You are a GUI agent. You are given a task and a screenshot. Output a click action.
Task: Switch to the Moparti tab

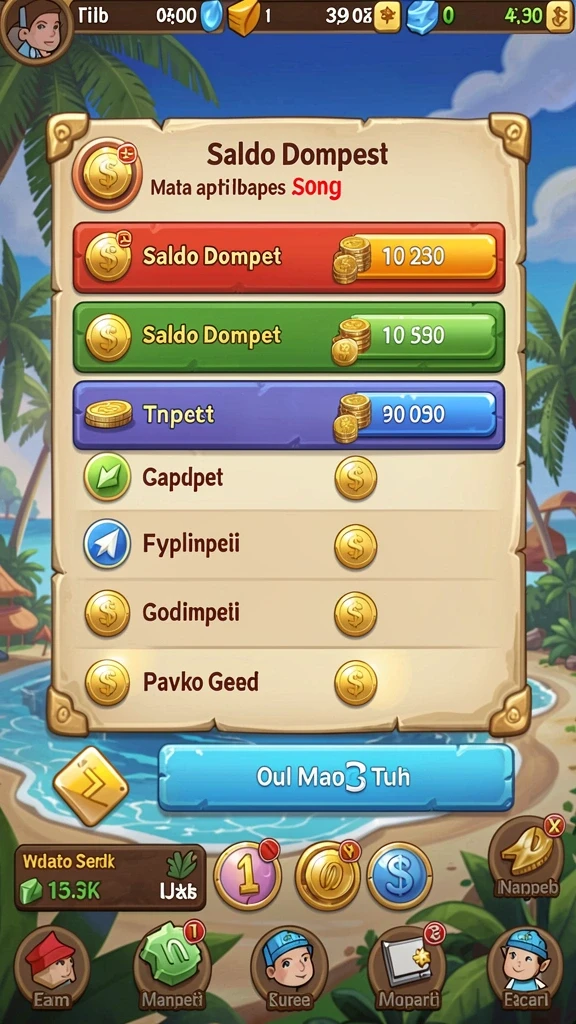point(406,967)
